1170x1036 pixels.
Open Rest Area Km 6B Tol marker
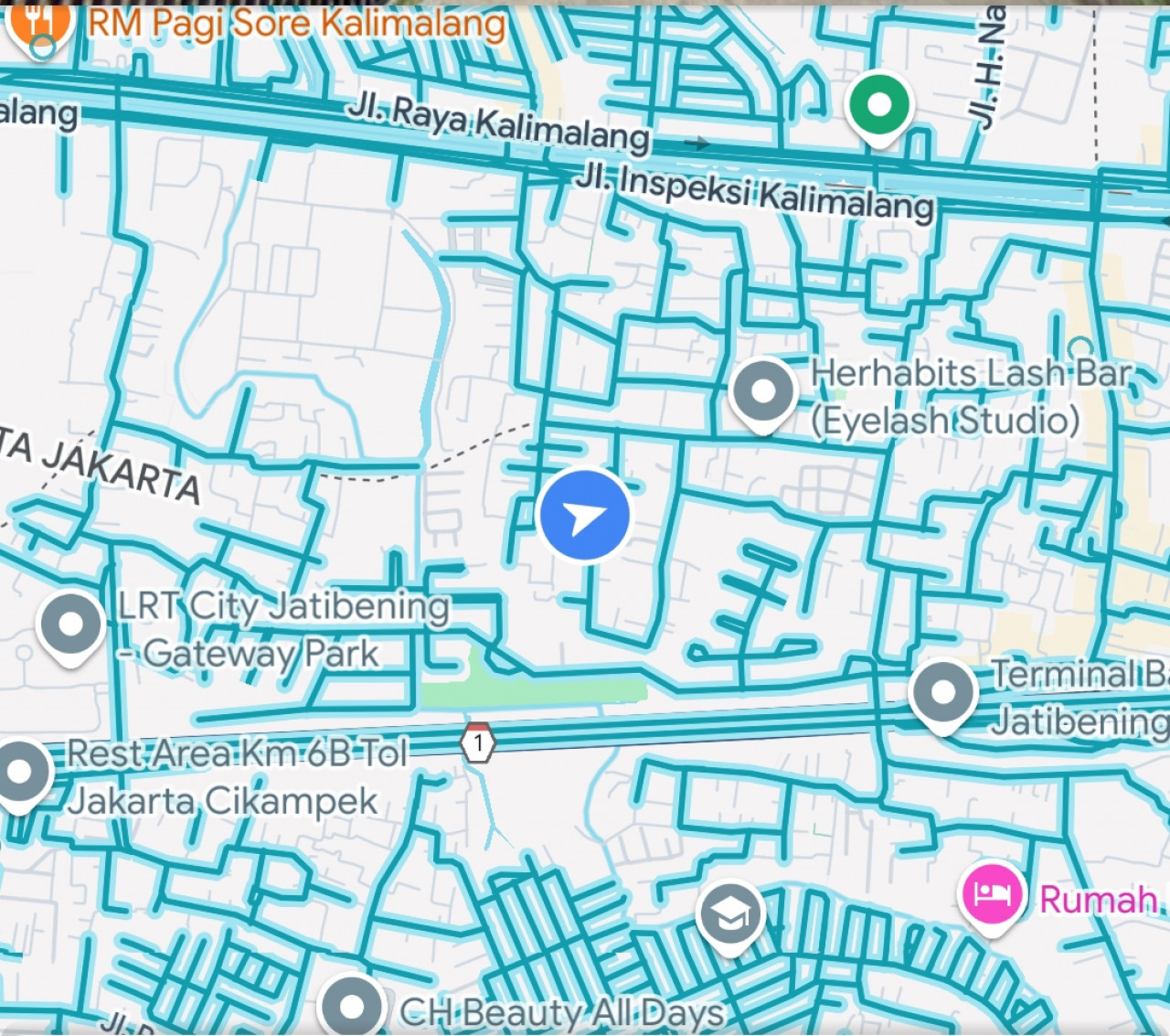[x=20, y=772]
